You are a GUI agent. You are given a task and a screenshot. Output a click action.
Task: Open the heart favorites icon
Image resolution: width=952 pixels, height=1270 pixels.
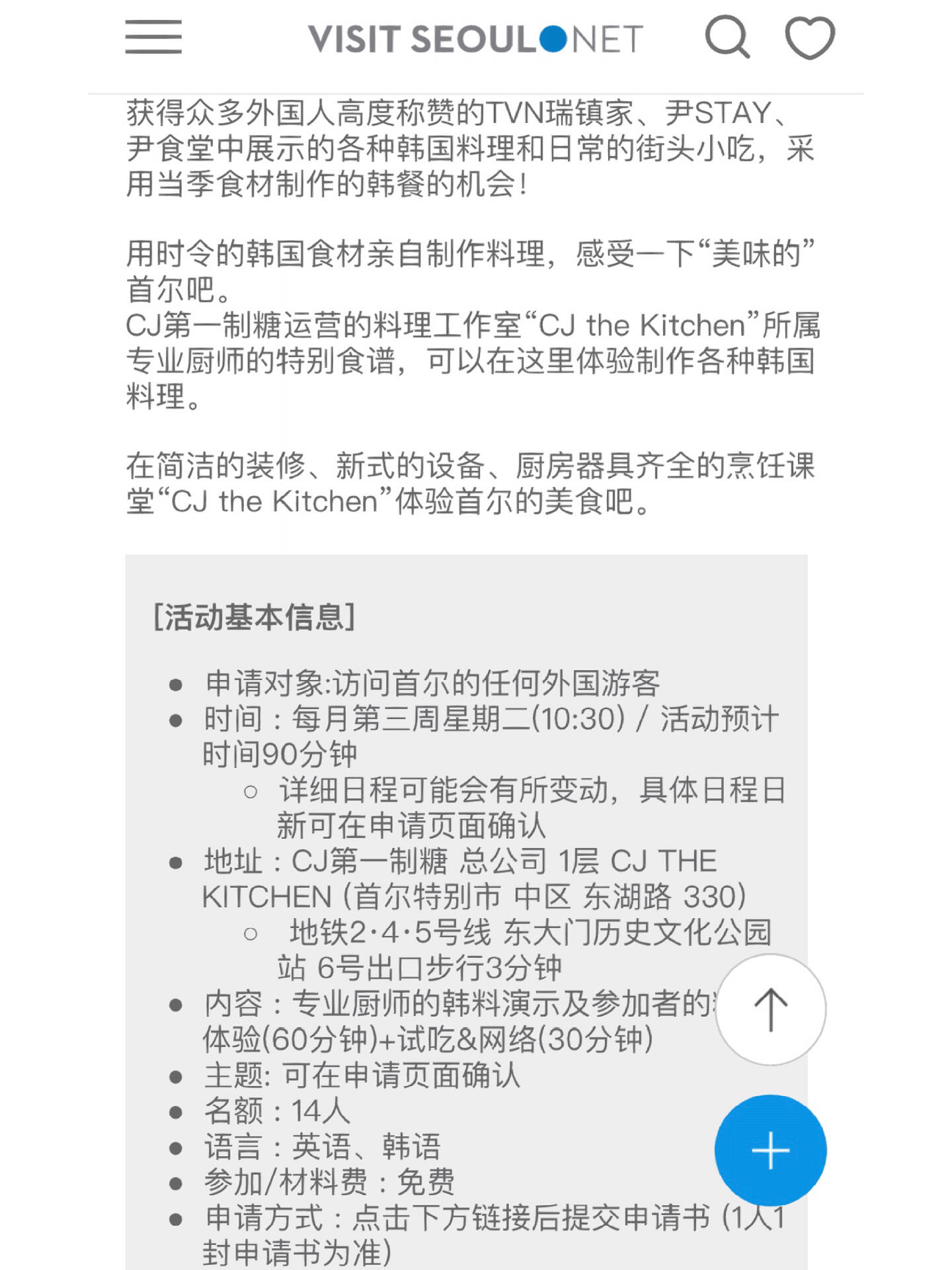pyautogui.click(x=810, y=38)
